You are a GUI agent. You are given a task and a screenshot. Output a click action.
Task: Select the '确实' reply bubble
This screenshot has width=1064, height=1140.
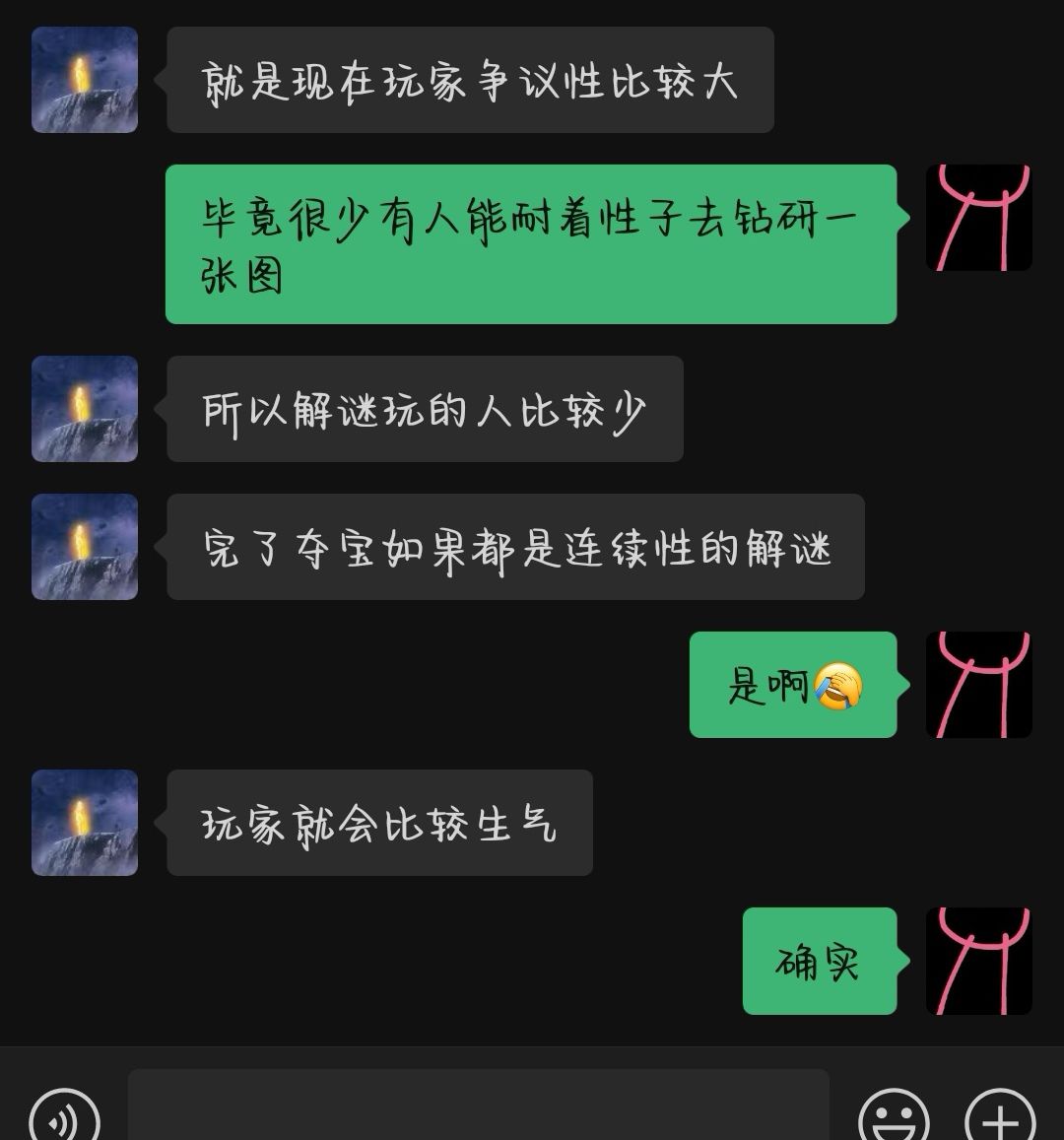820,963
